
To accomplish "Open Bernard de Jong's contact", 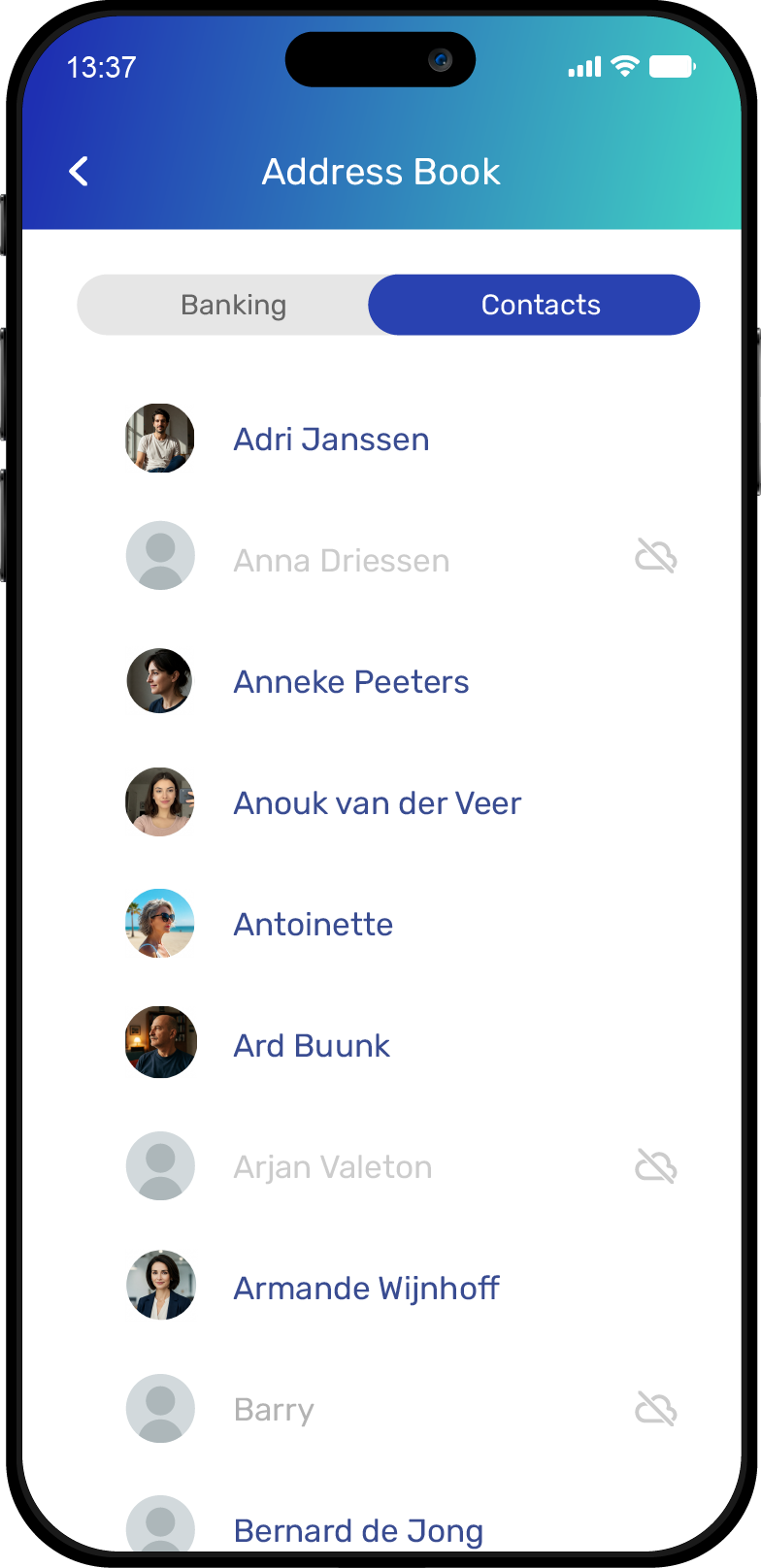I will pyautogui.click(x=358, y=1530).
